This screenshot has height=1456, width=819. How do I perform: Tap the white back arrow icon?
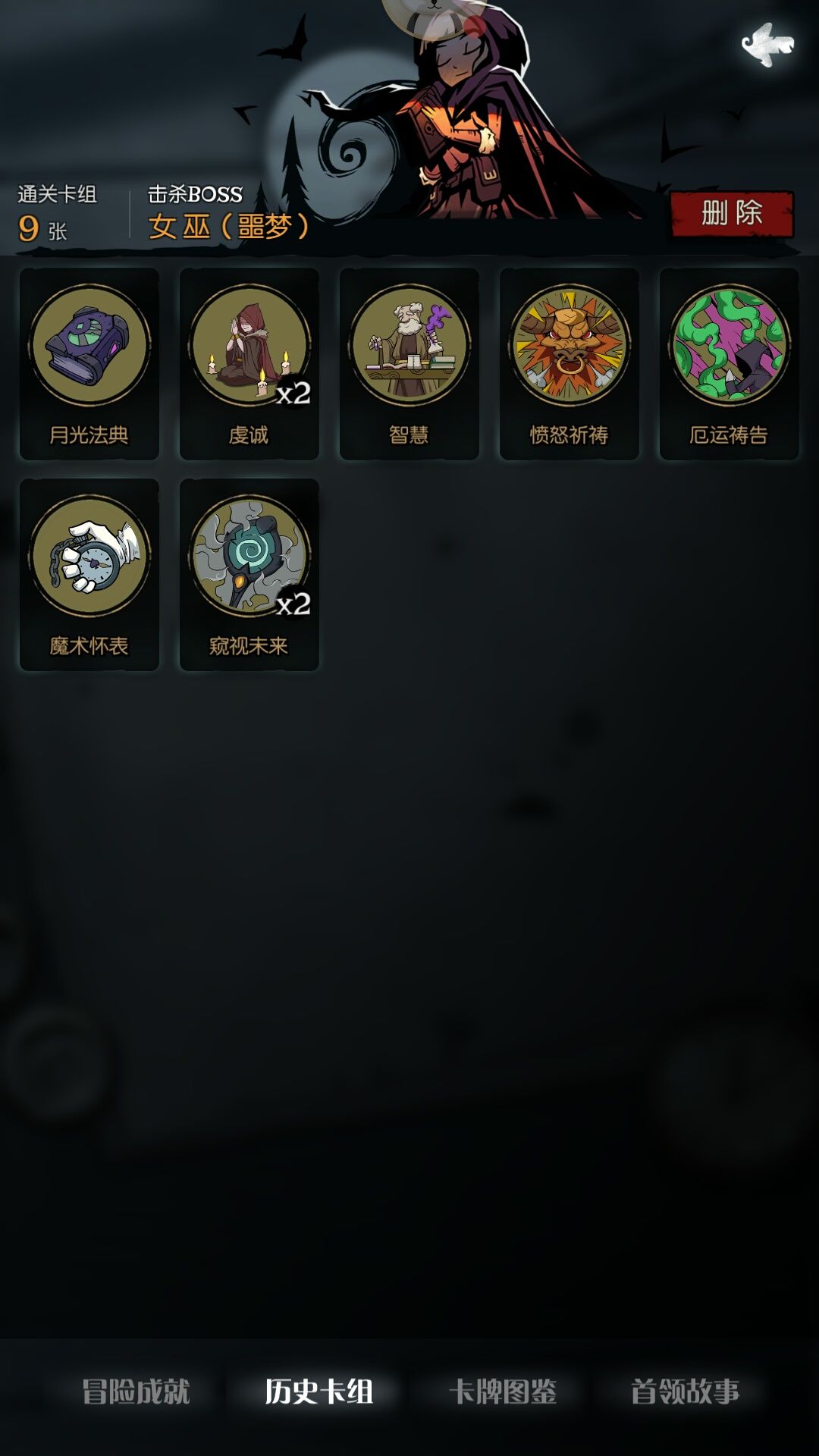(x=767, y=45)
